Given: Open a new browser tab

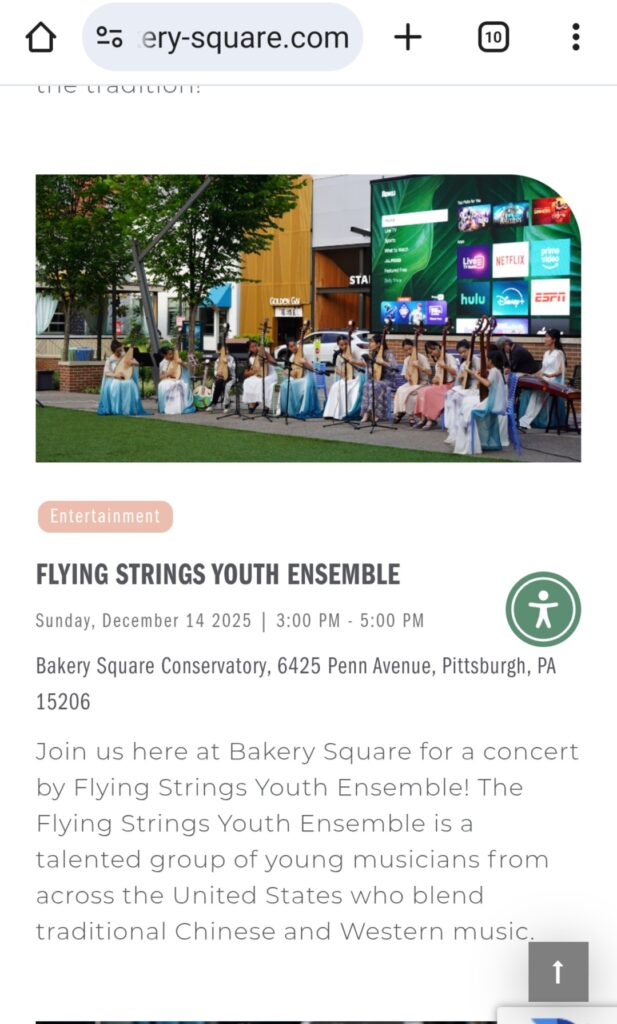Looking at the screenshot, I should [x=407, y=38].
